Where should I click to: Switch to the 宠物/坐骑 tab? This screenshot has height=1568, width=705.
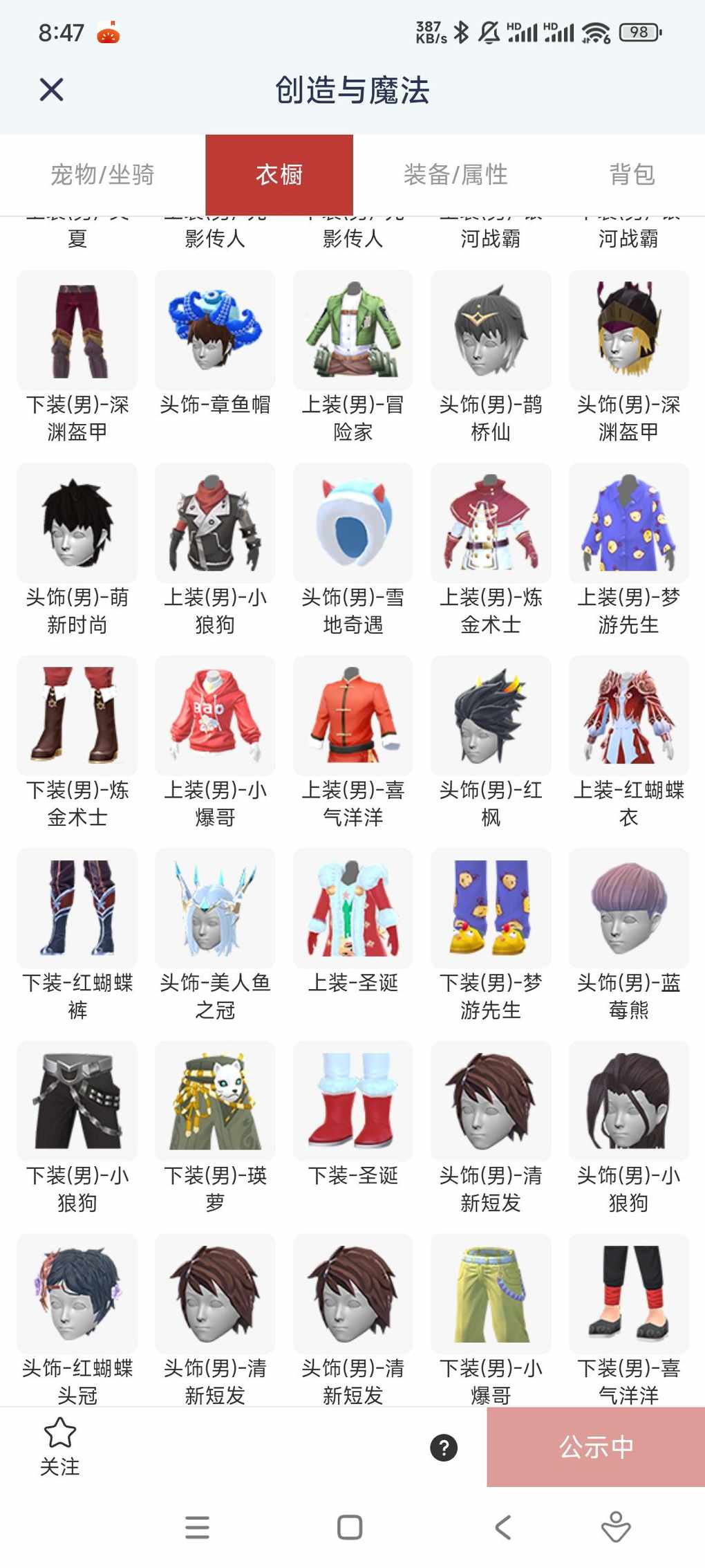[102, 175]
